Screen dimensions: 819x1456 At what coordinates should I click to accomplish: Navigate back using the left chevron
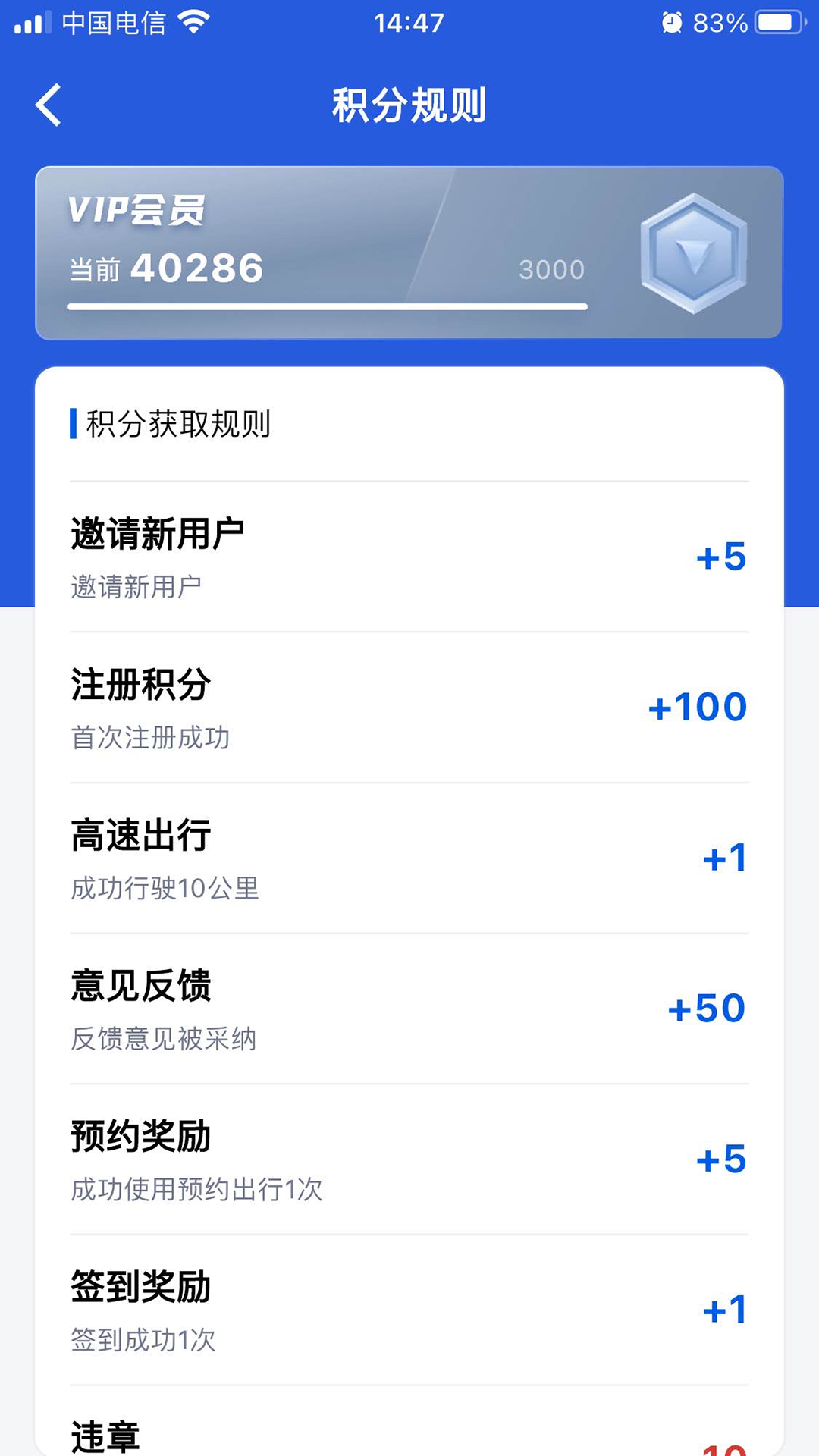point(49,105)
